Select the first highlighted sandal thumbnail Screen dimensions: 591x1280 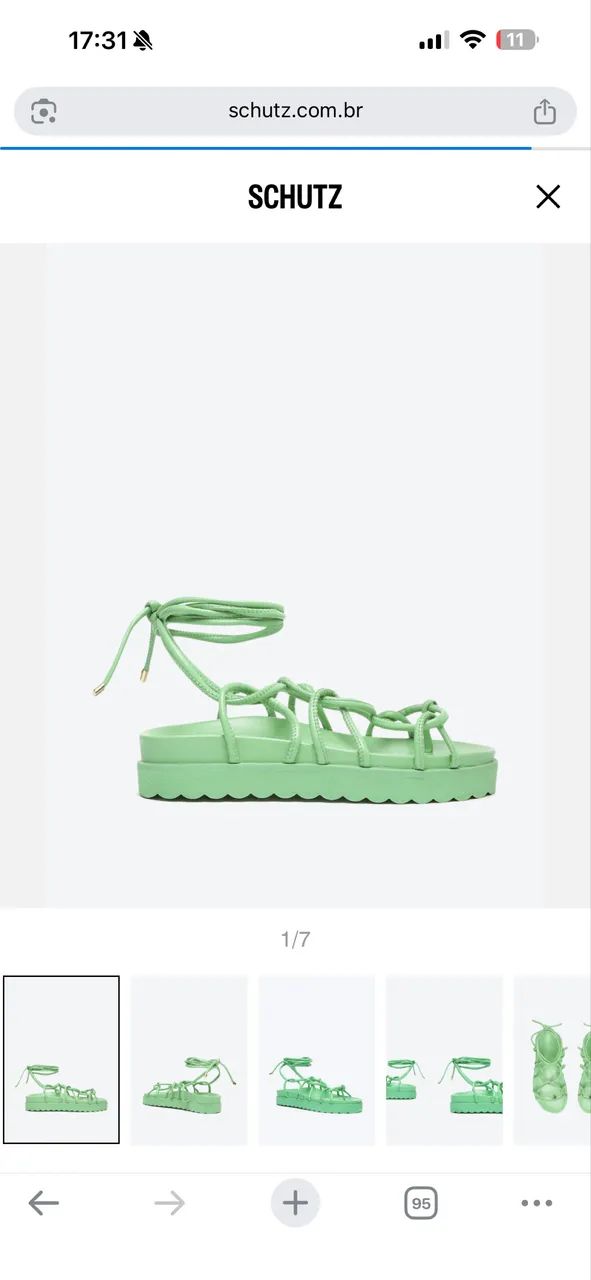pyautogui.click(x=61, y=1060)
